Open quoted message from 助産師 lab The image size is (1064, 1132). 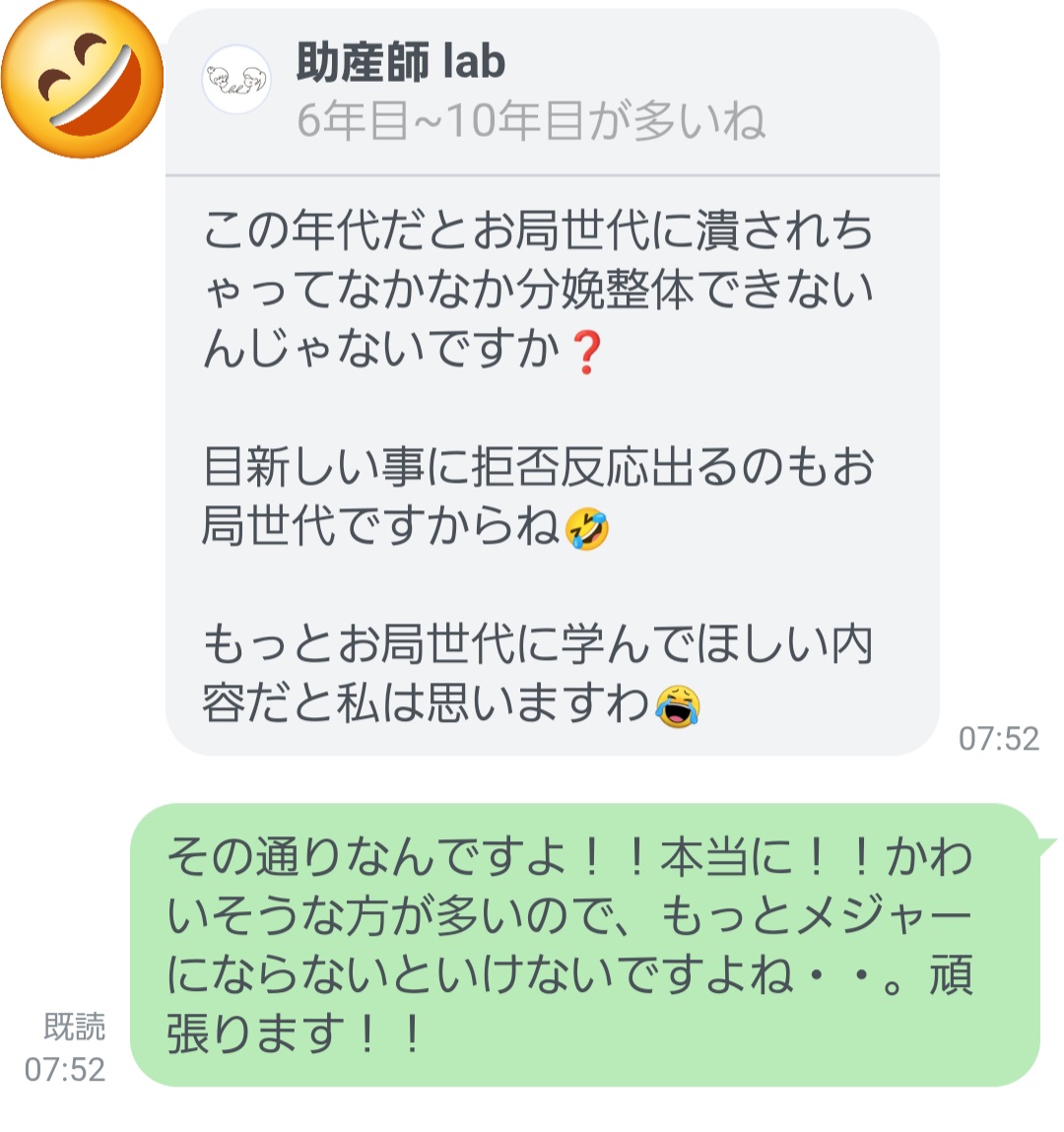click(x=532, y=94)
